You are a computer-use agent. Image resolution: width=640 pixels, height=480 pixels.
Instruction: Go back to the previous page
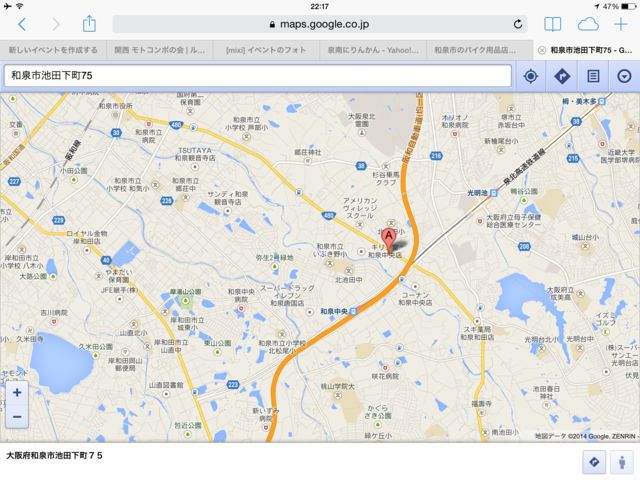click(22, 24)
